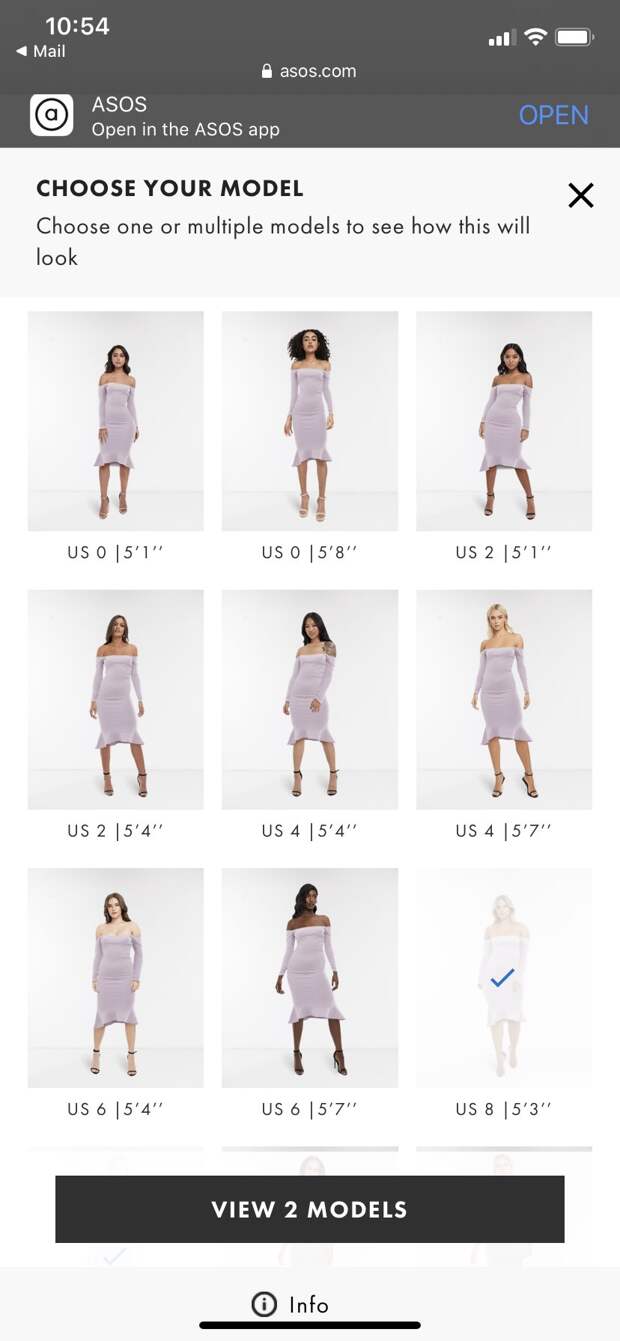Open the ASOS app via OPEN
The image size is (620, 1341).
tap(553, 115)
